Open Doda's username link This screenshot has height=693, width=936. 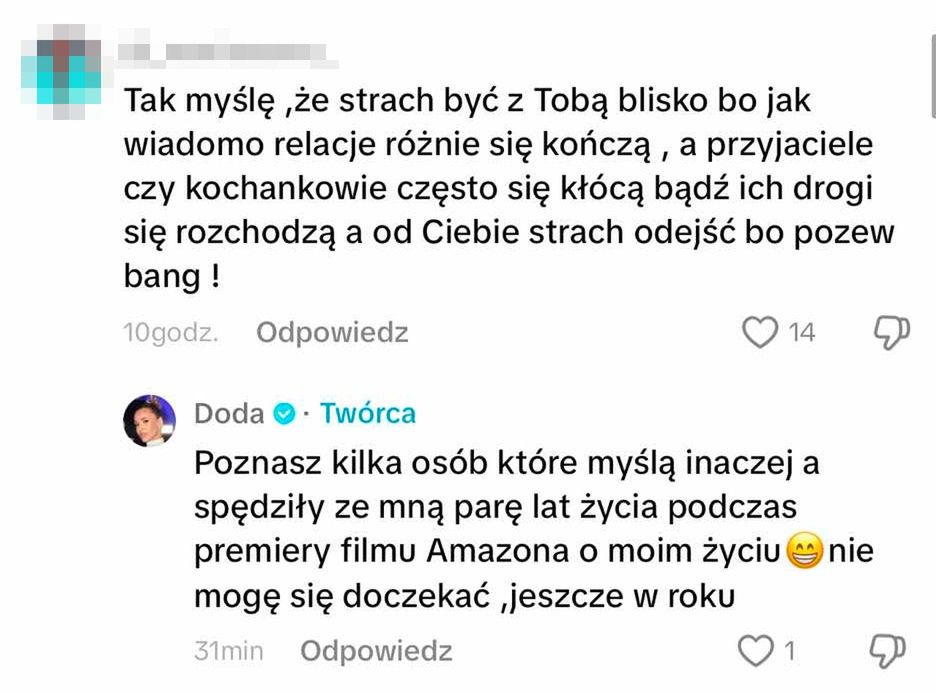click(229, 413)
